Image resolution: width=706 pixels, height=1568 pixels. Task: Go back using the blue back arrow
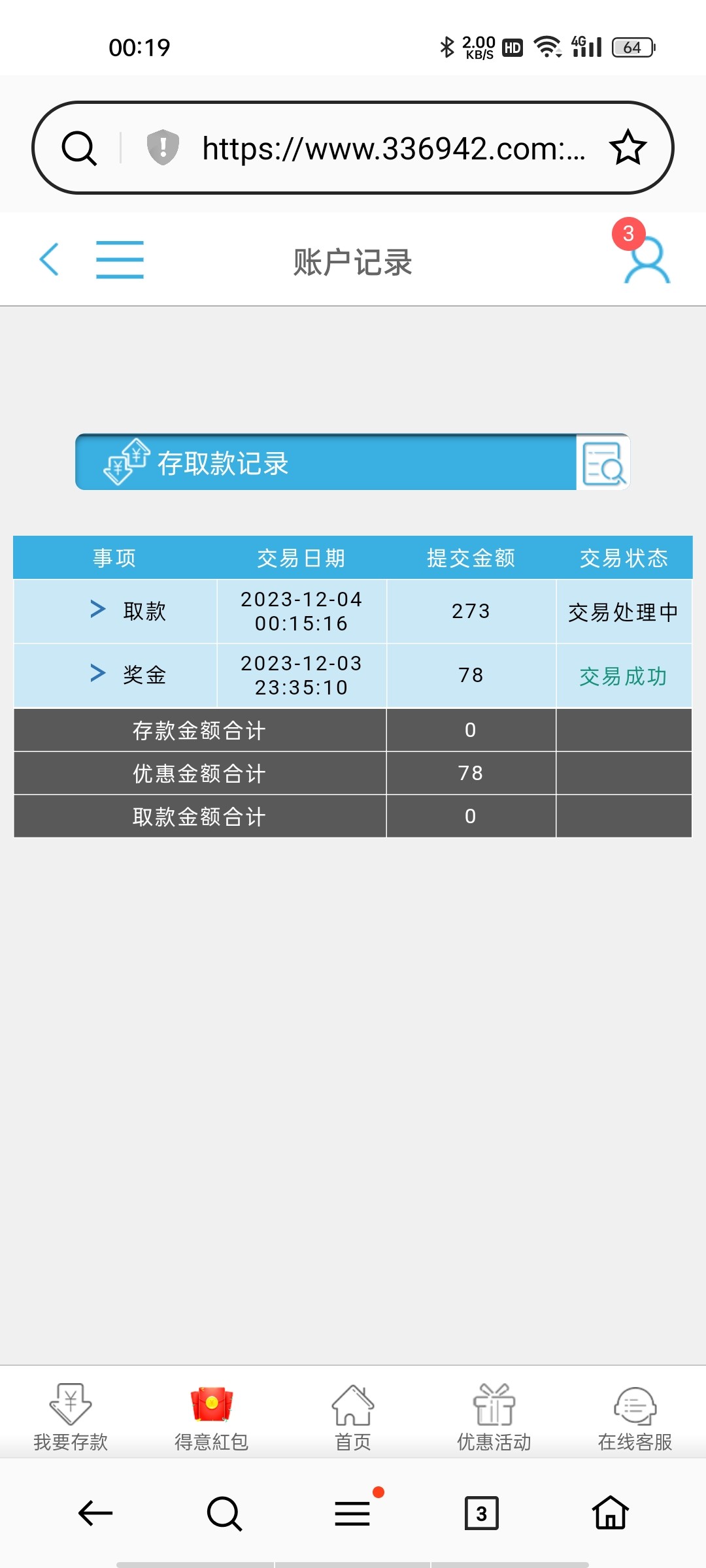click(50, 259)
